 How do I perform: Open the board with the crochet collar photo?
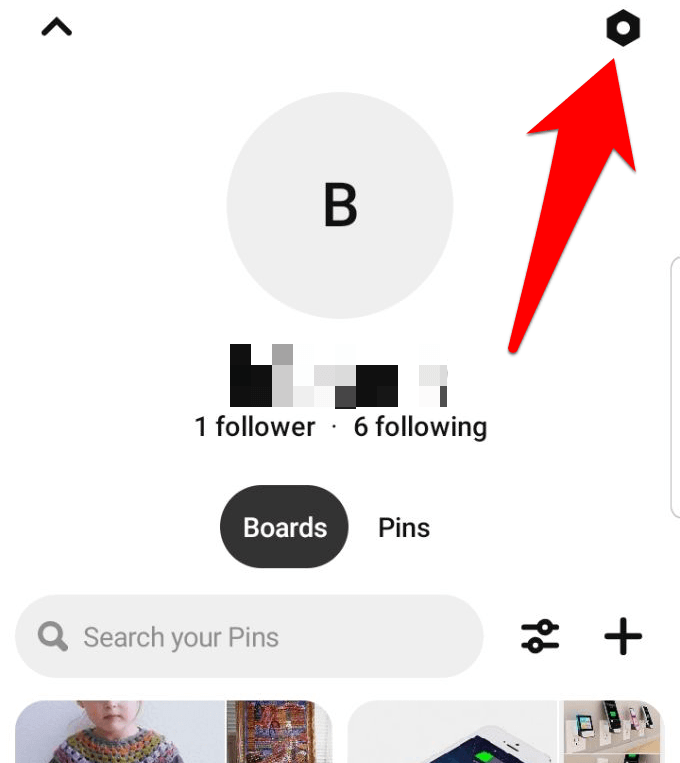173,732
